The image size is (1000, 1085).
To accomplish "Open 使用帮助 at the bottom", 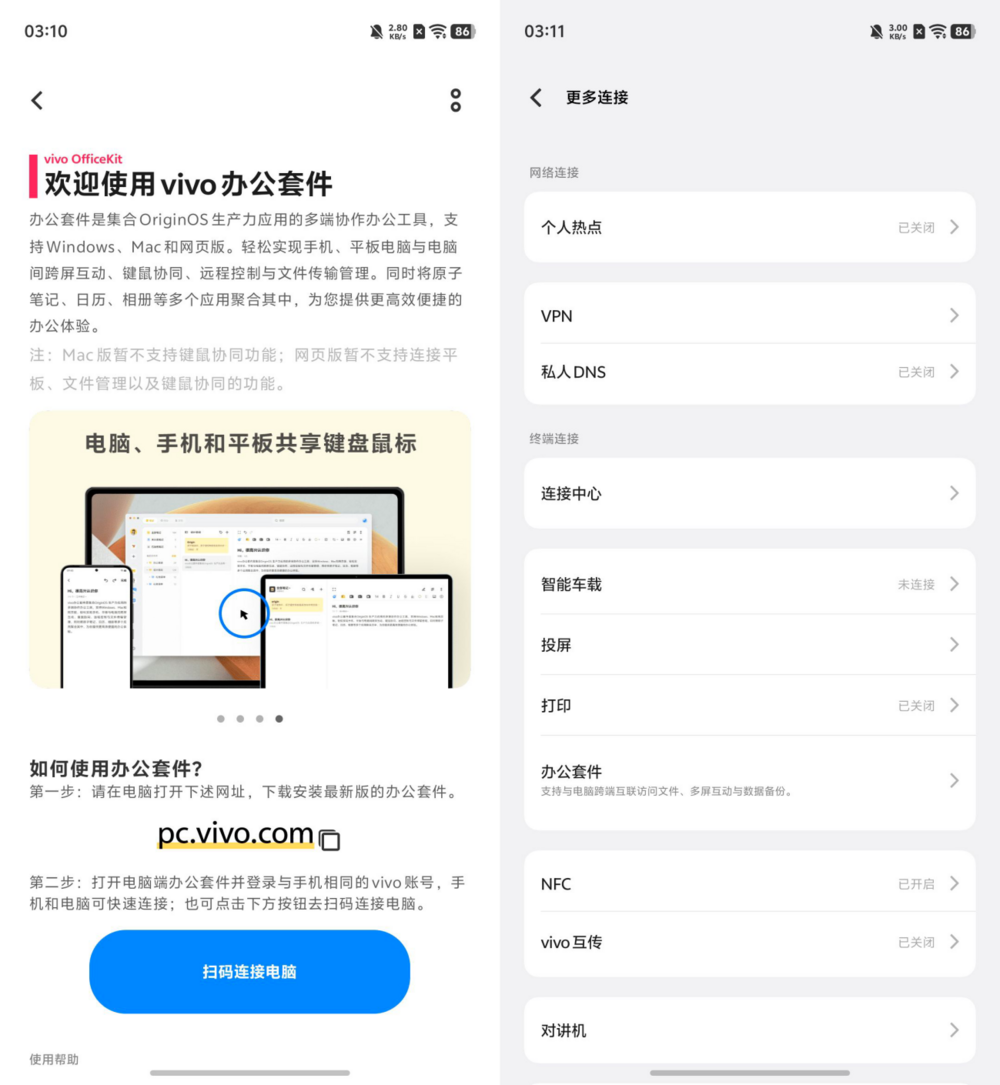I will click(54, 1059).
